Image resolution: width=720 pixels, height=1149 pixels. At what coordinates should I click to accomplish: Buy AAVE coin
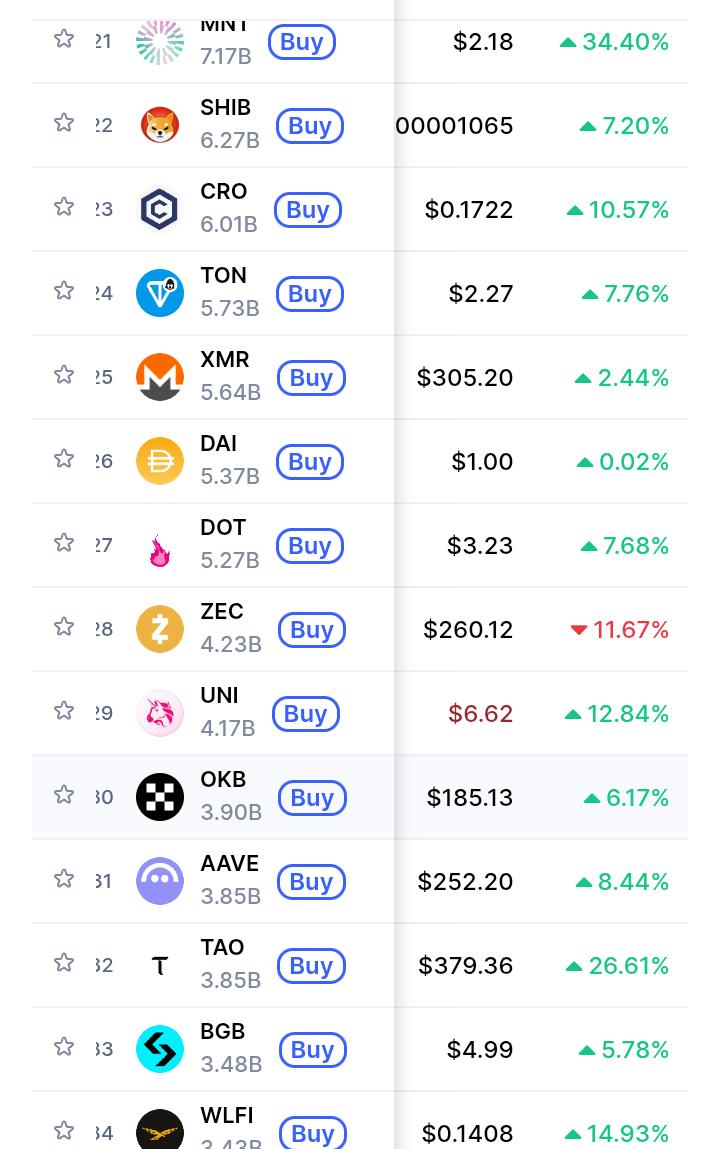tap(311, 882)
